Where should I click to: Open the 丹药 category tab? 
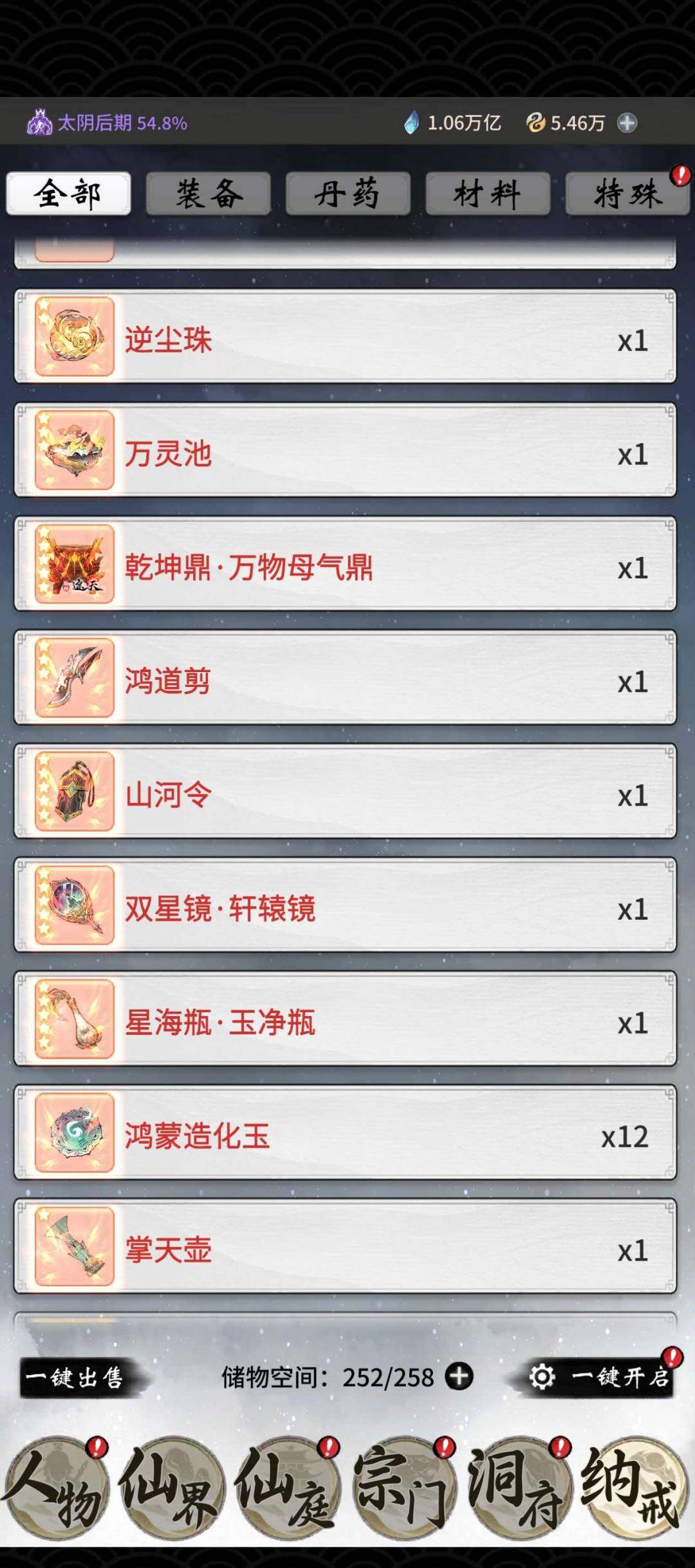(347, 193)
